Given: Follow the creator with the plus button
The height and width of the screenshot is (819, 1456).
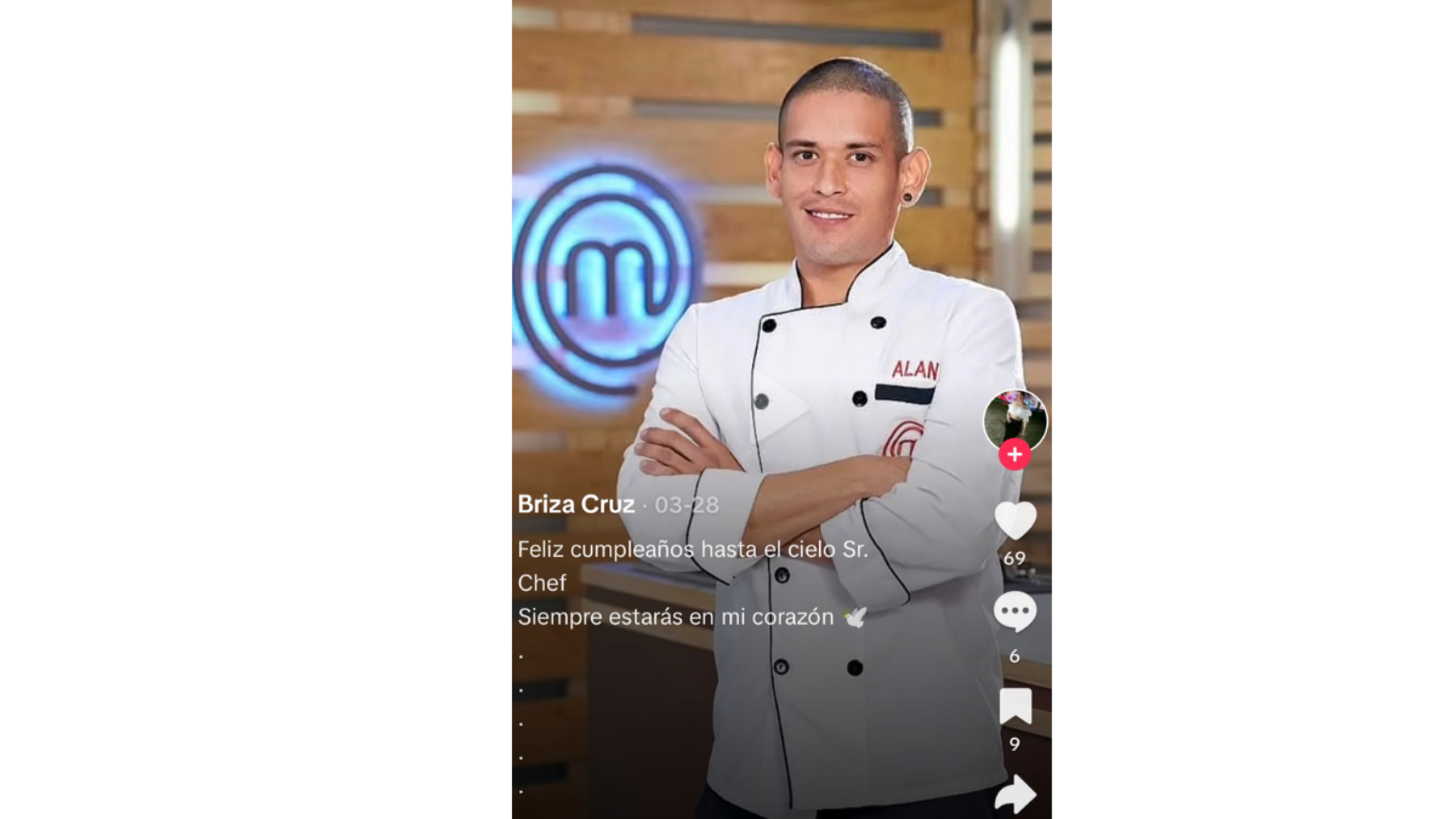Looking at the screenshot, I should click(1015, 454).
